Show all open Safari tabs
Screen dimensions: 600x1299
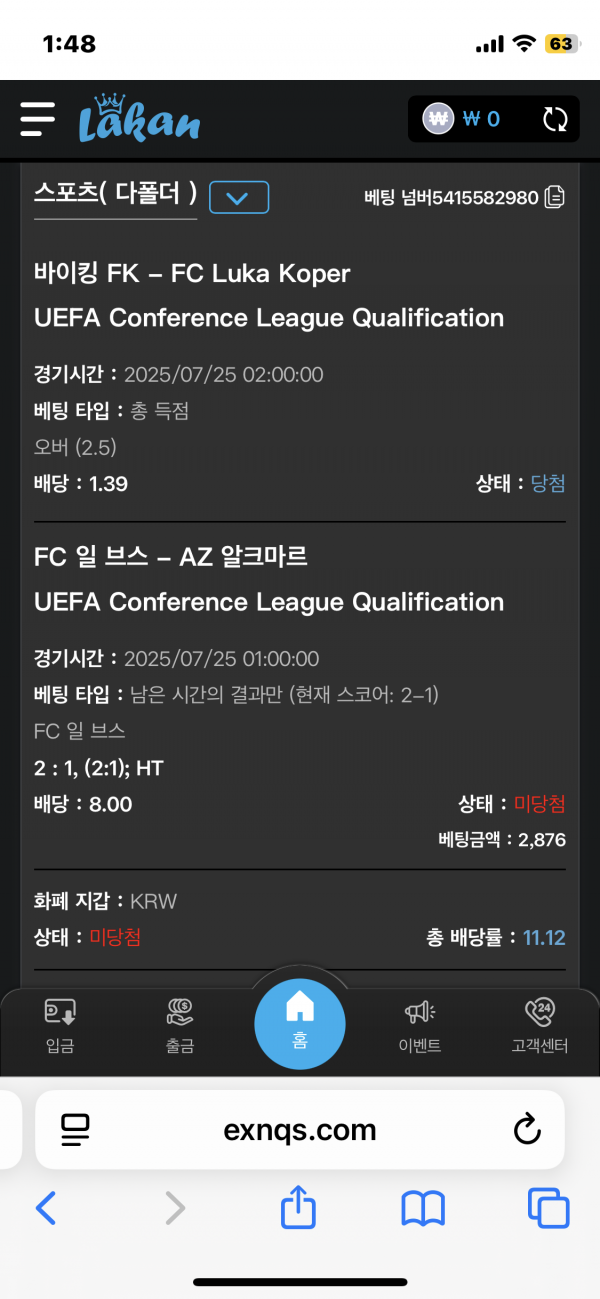point(548,1209)
